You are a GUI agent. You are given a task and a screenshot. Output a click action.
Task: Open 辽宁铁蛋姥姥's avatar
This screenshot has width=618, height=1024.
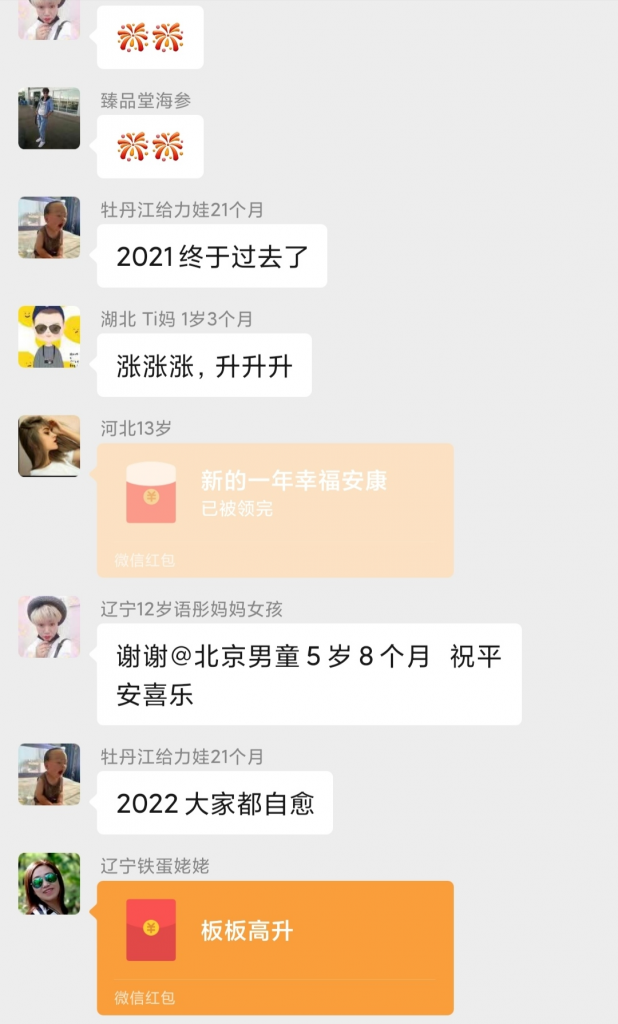(49, 883)
